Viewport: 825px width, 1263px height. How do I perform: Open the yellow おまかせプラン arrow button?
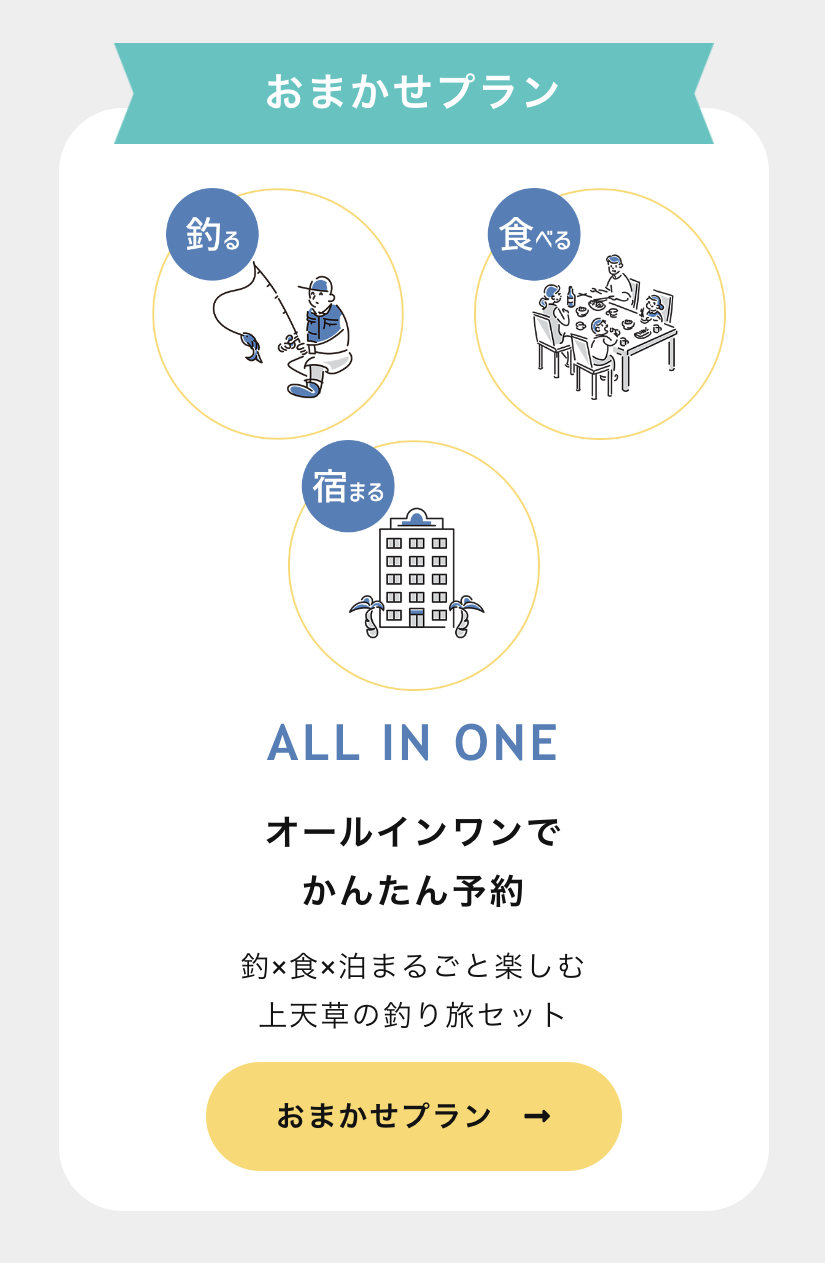413,1116
